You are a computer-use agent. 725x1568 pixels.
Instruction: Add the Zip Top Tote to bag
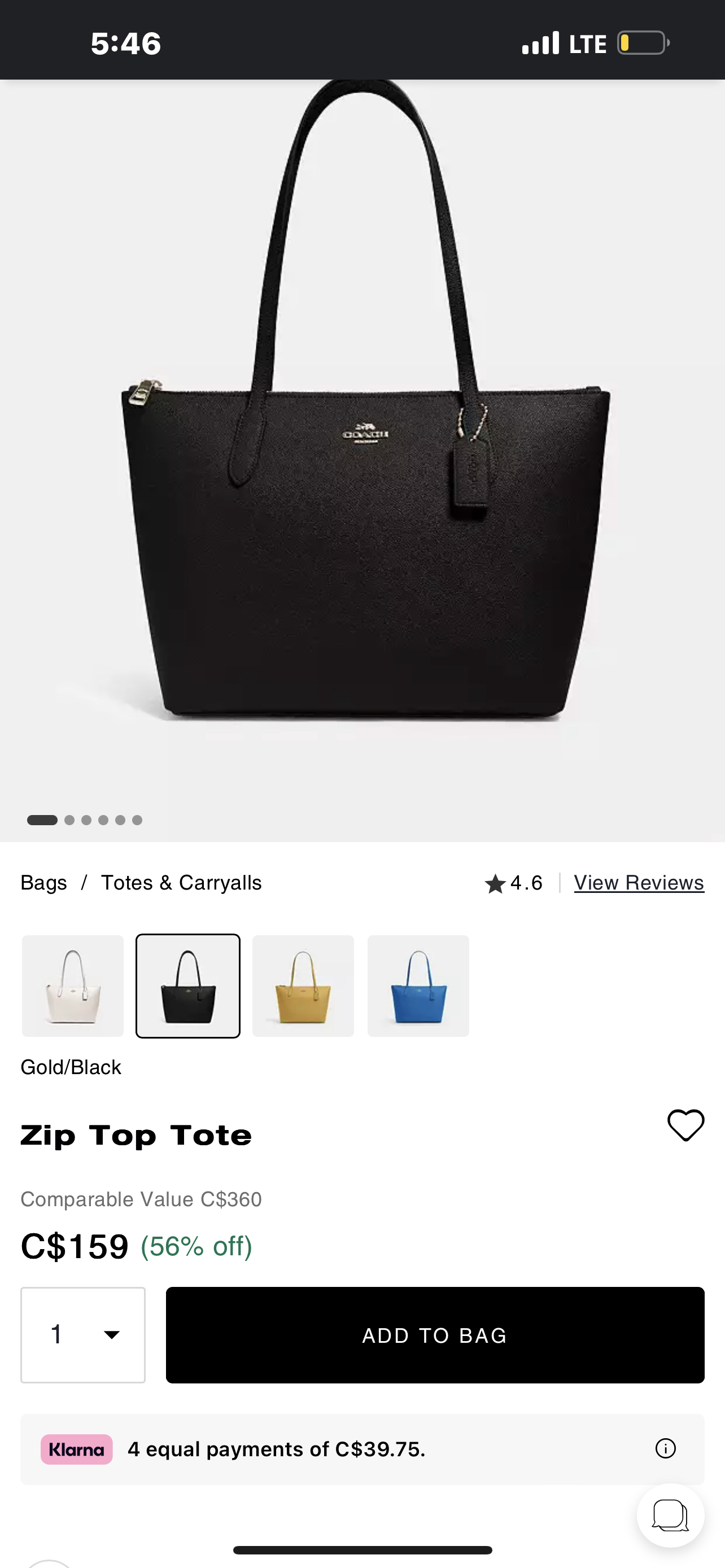435,1335
